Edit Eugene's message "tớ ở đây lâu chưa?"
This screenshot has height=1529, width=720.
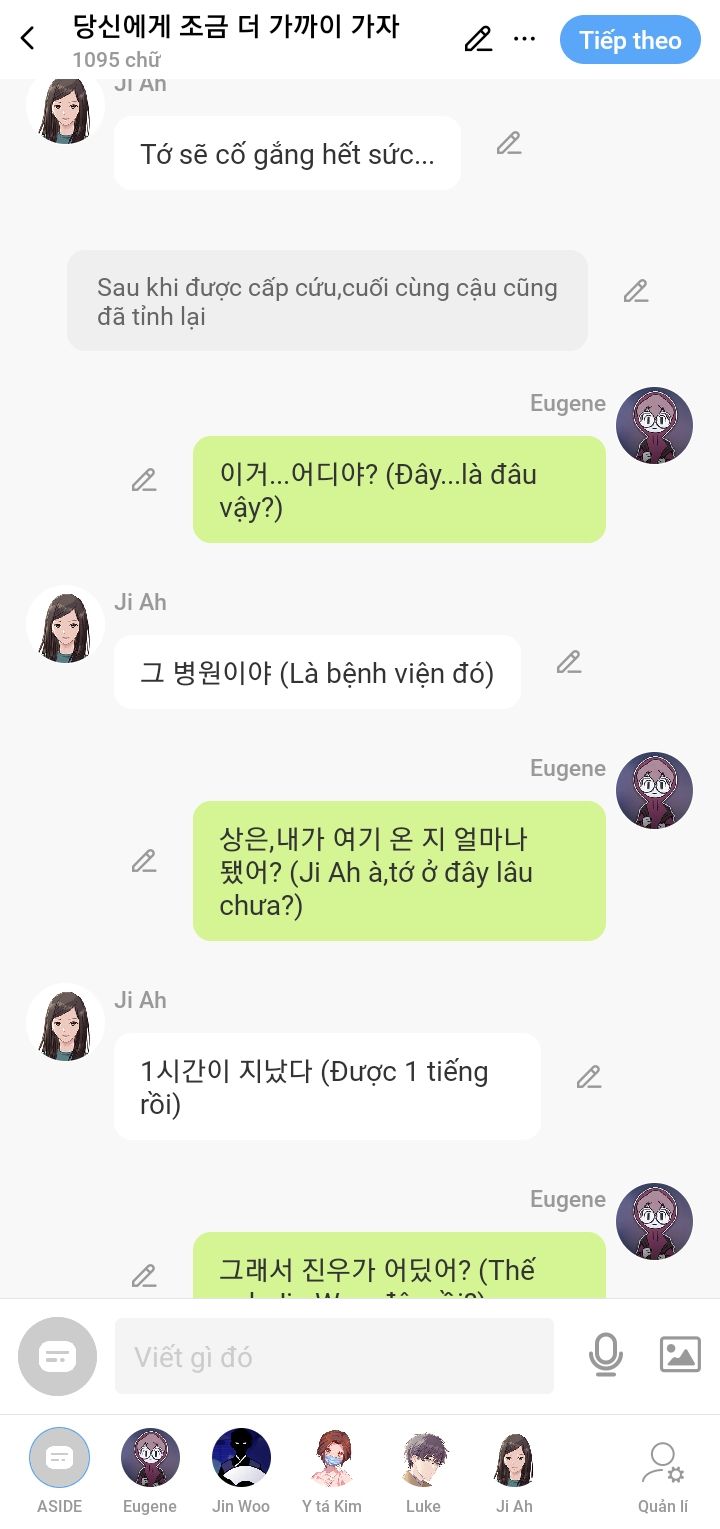144,861
